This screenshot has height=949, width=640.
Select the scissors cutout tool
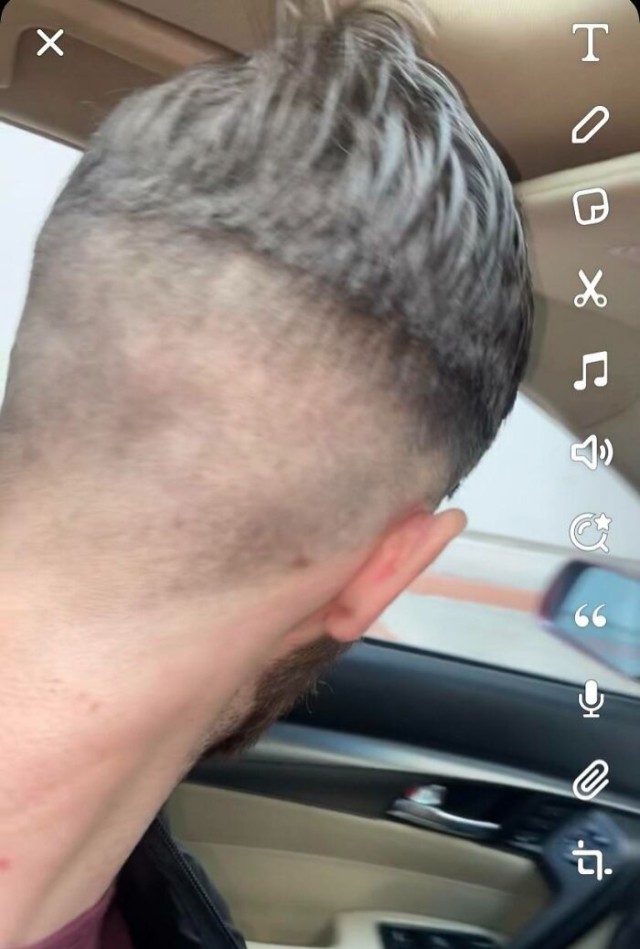(x=590, y=289)
